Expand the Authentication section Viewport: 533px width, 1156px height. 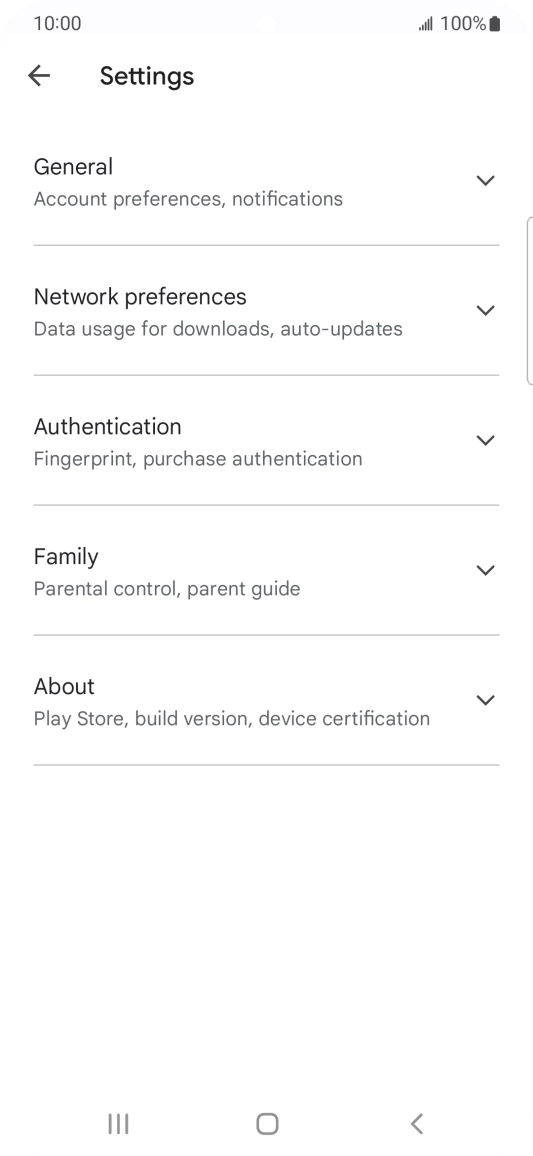tap(266, 441)
